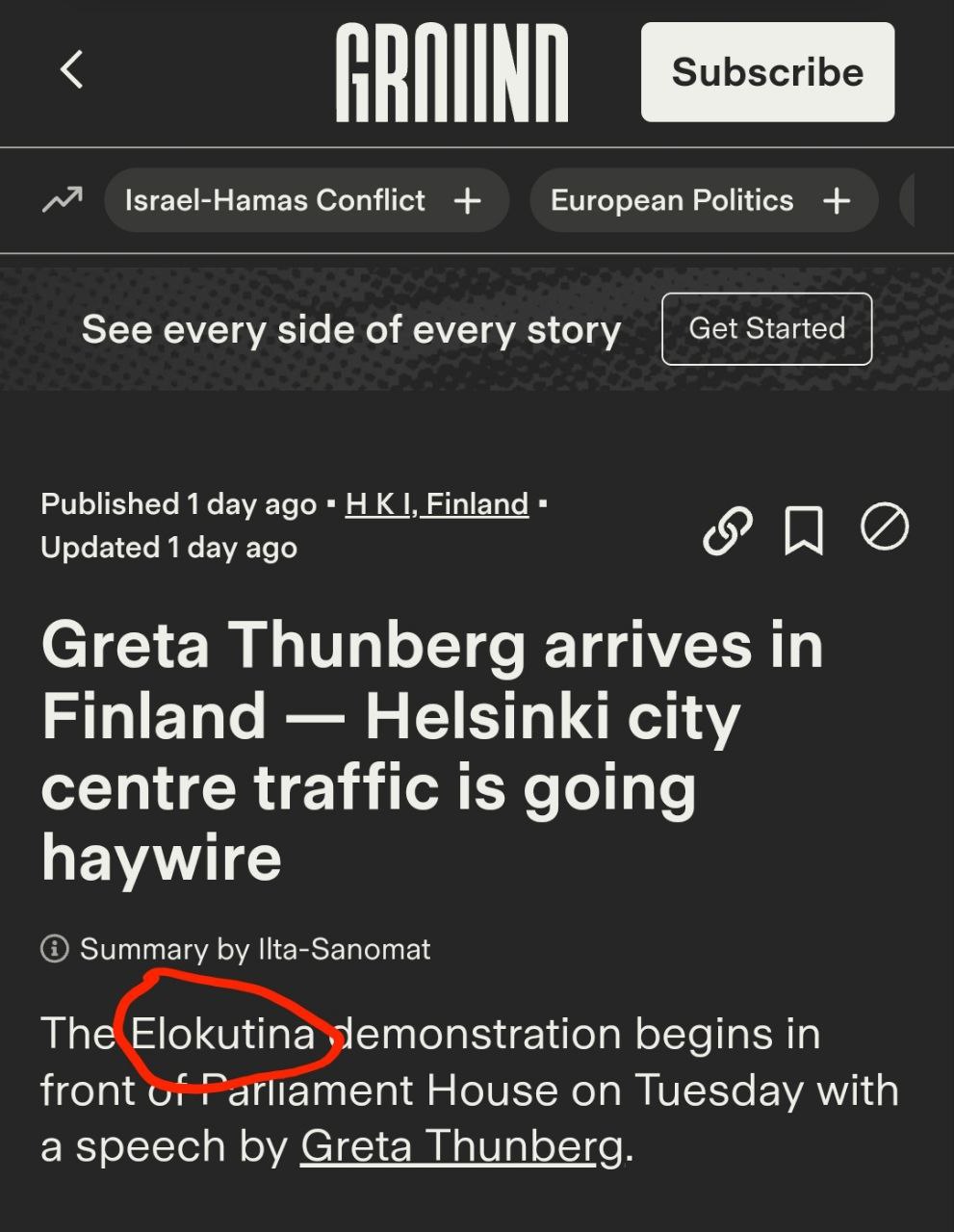Copy the article link
This screenshot has width=954, height=1232.
[x=727, y=529]
